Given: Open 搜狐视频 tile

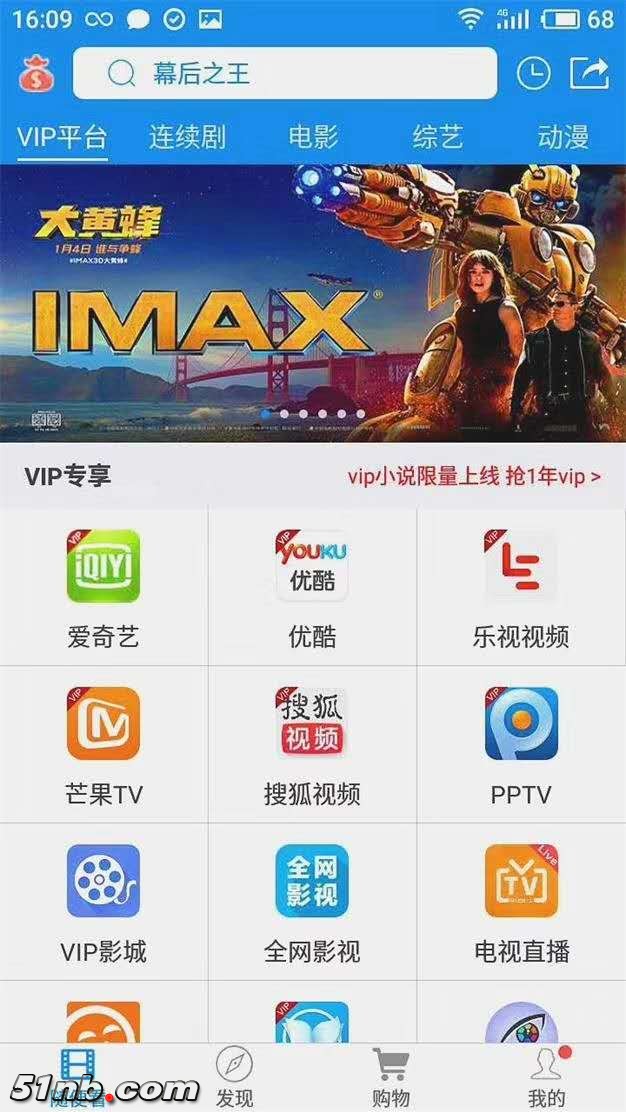Looking at the screenshot, I should (x=312, y=745).
